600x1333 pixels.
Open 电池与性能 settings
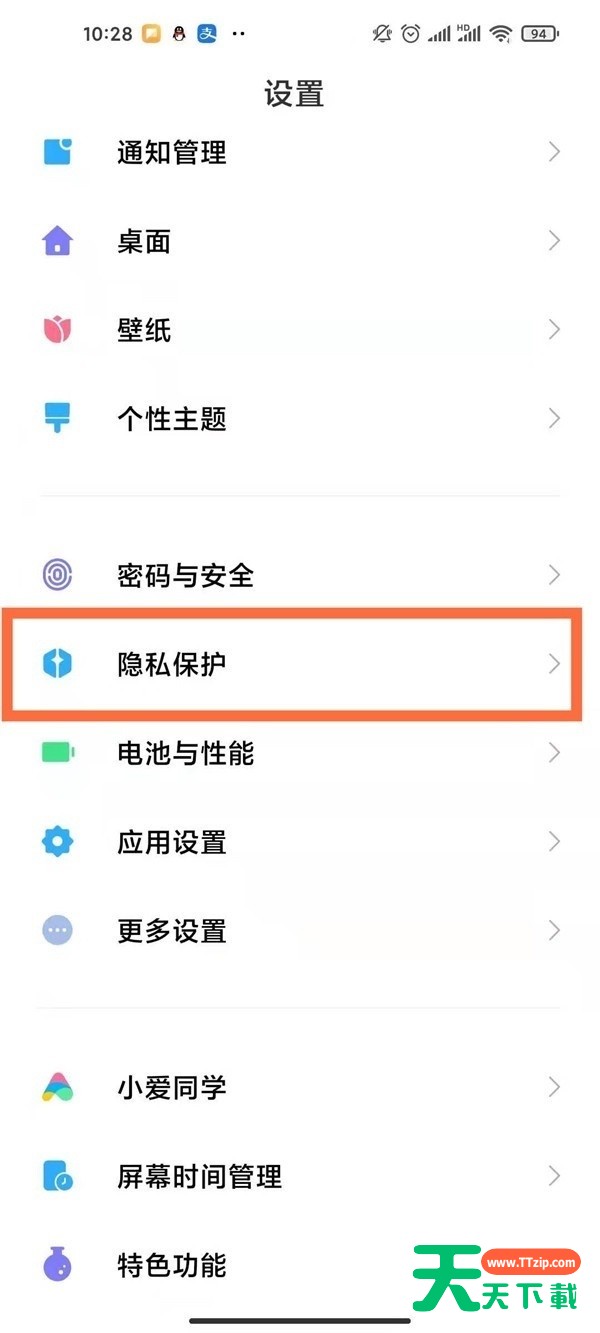300,753
